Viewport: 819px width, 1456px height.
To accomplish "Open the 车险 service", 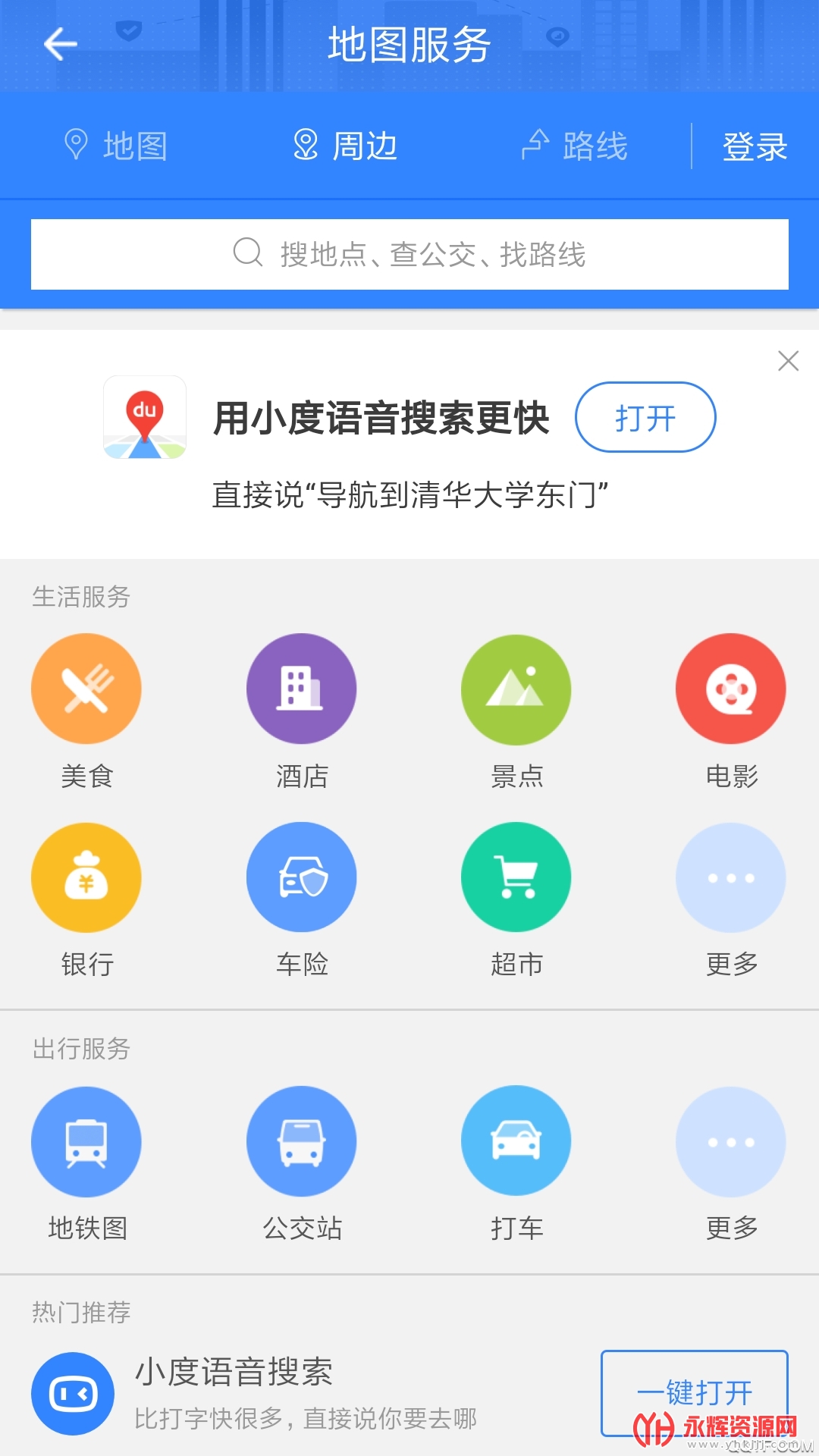I will point(301,878).
